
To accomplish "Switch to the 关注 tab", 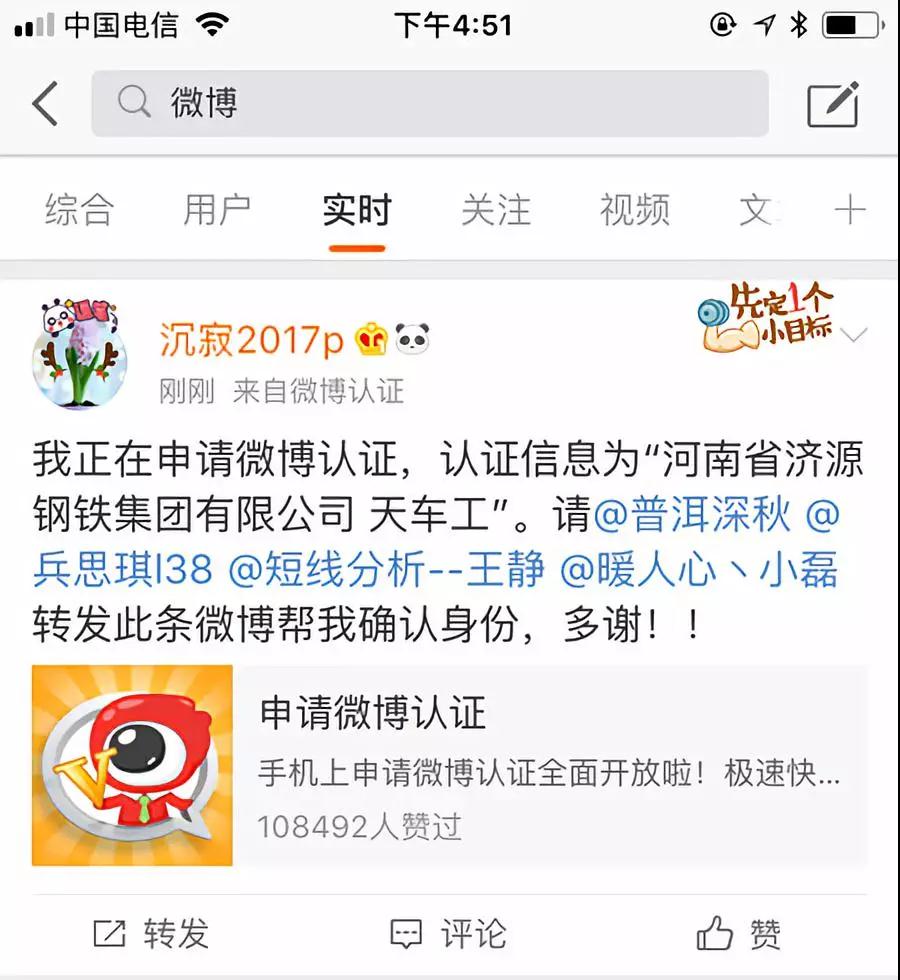I will click(x=495, y=210).
